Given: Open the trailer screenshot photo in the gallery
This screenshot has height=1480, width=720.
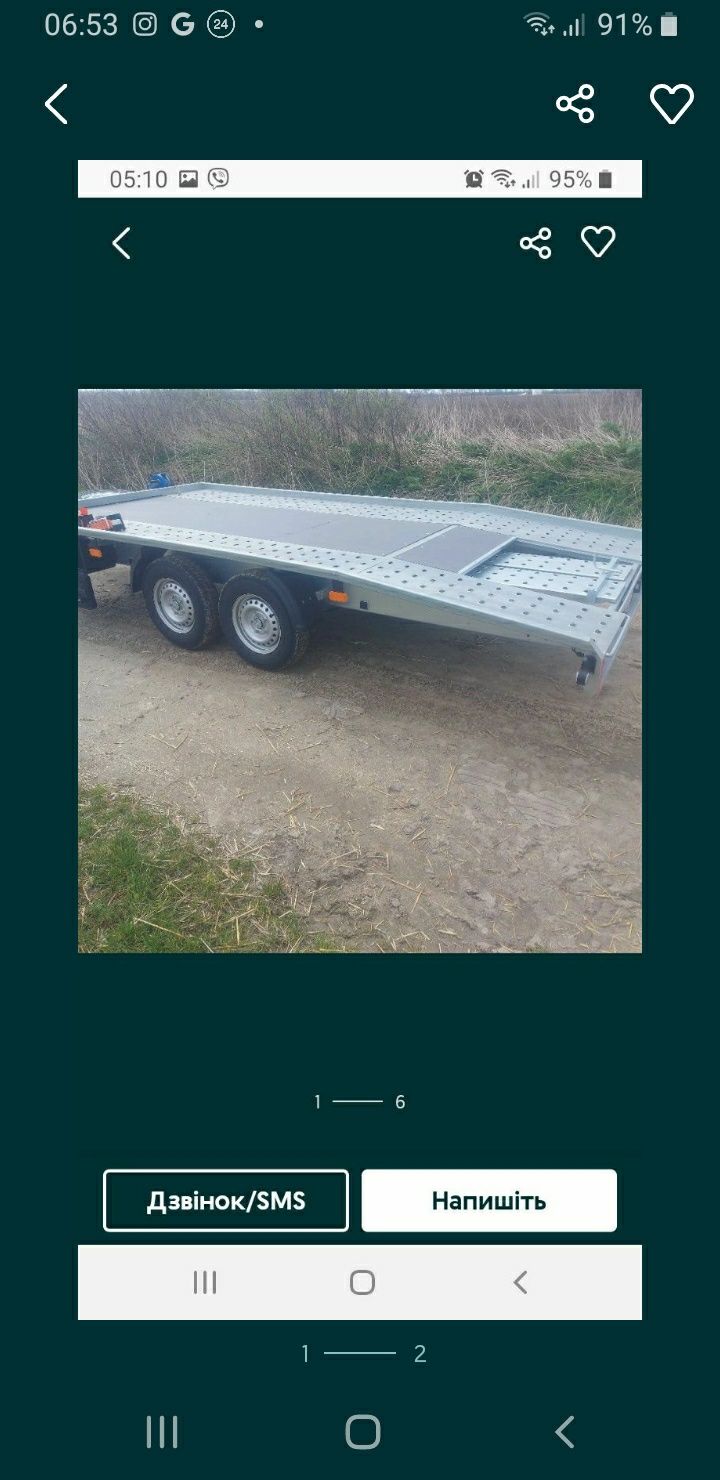Looking at the screenshot, I should tap(360, 670).
